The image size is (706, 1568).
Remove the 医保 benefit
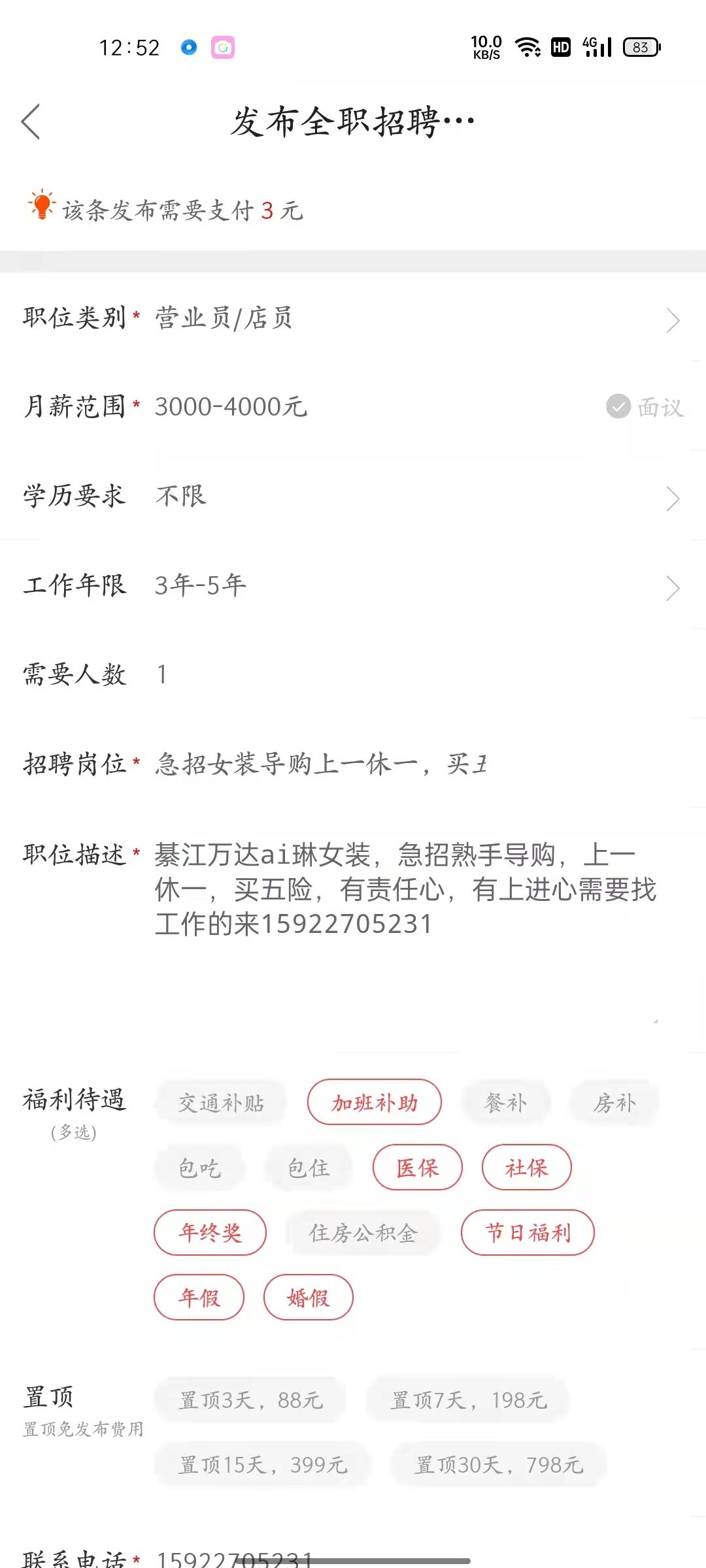point(417,1168)
